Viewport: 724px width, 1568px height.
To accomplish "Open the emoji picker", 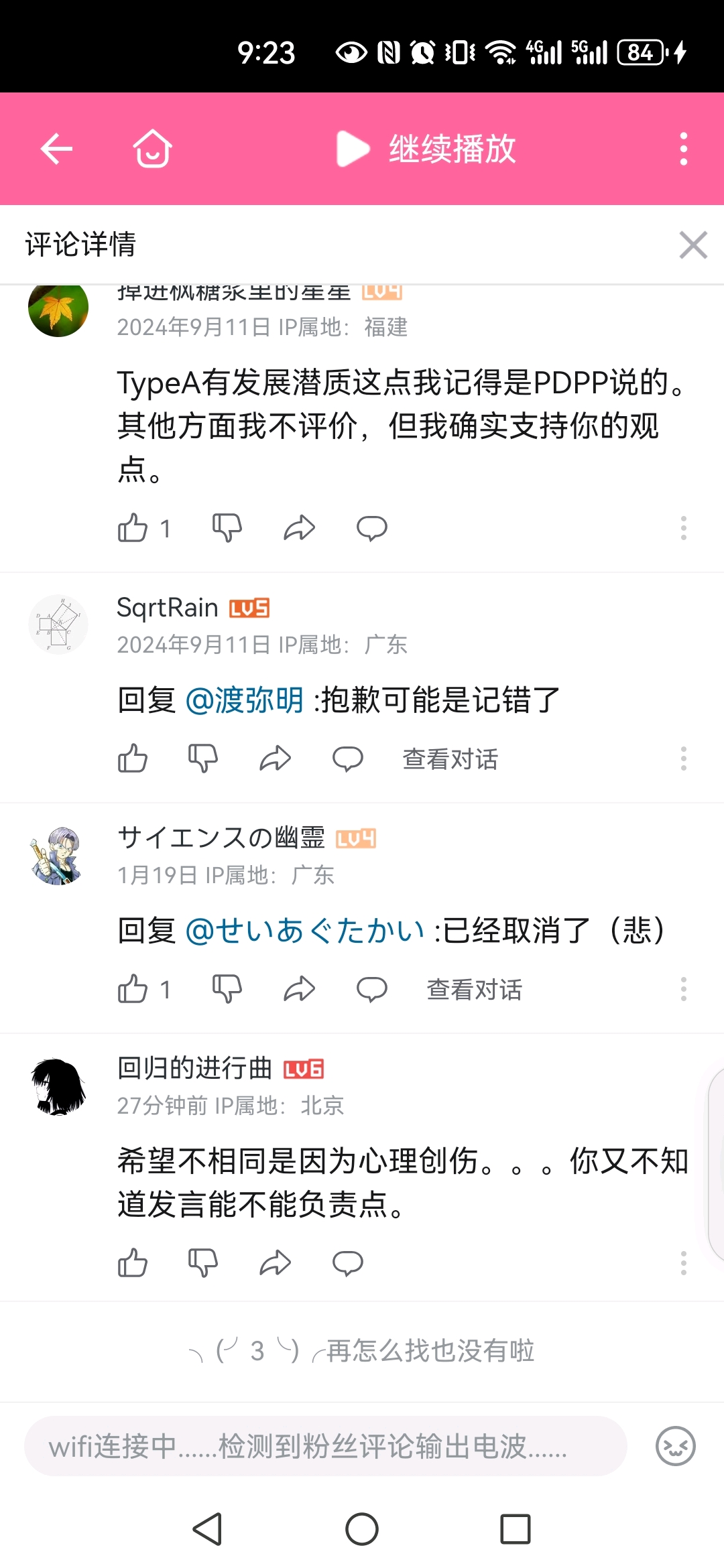I will 675,1446.
